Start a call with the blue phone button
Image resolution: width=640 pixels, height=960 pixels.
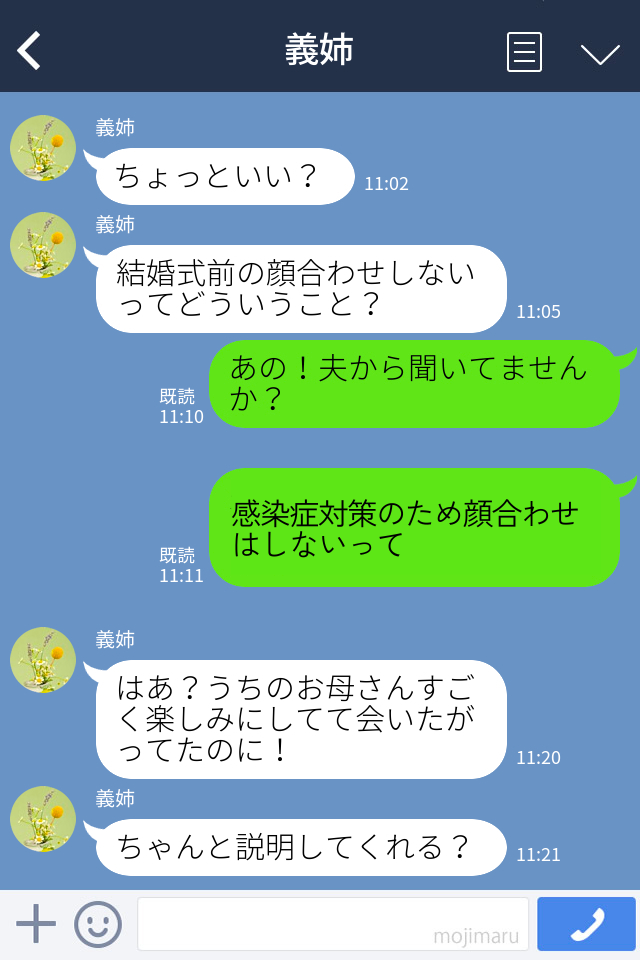[x=586, y=924]
